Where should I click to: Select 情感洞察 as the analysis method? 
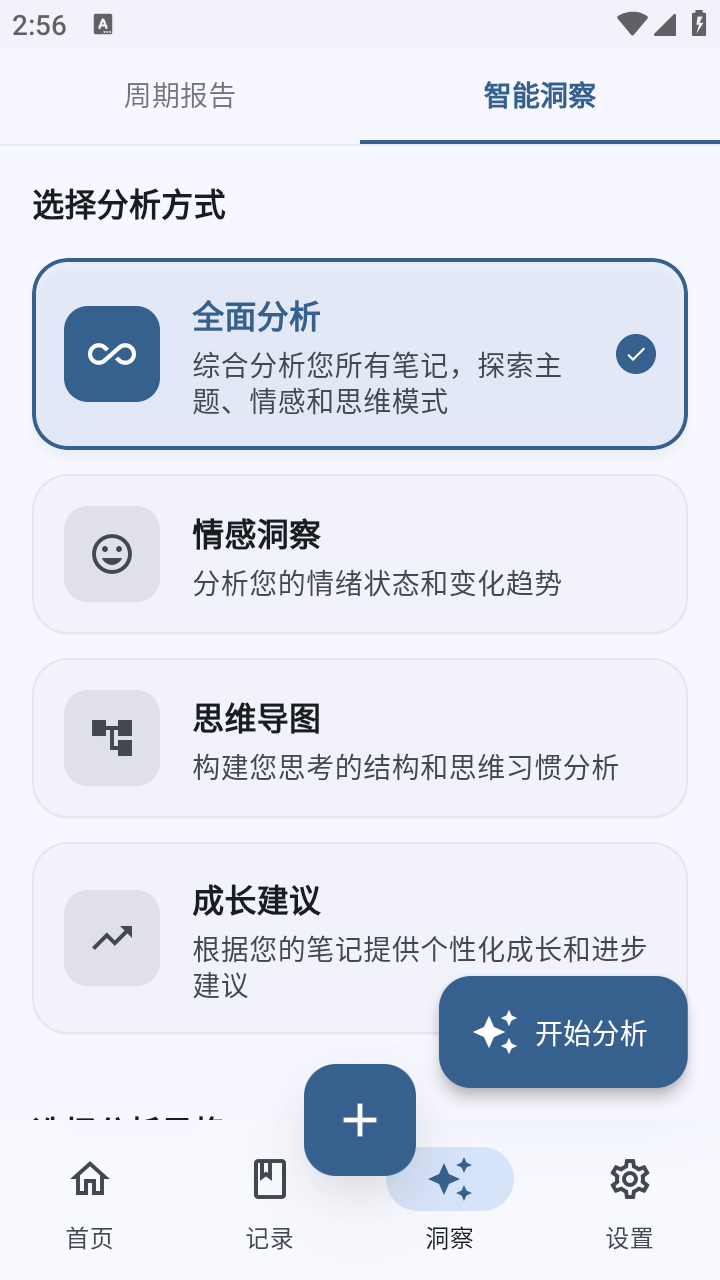(360, 554)
